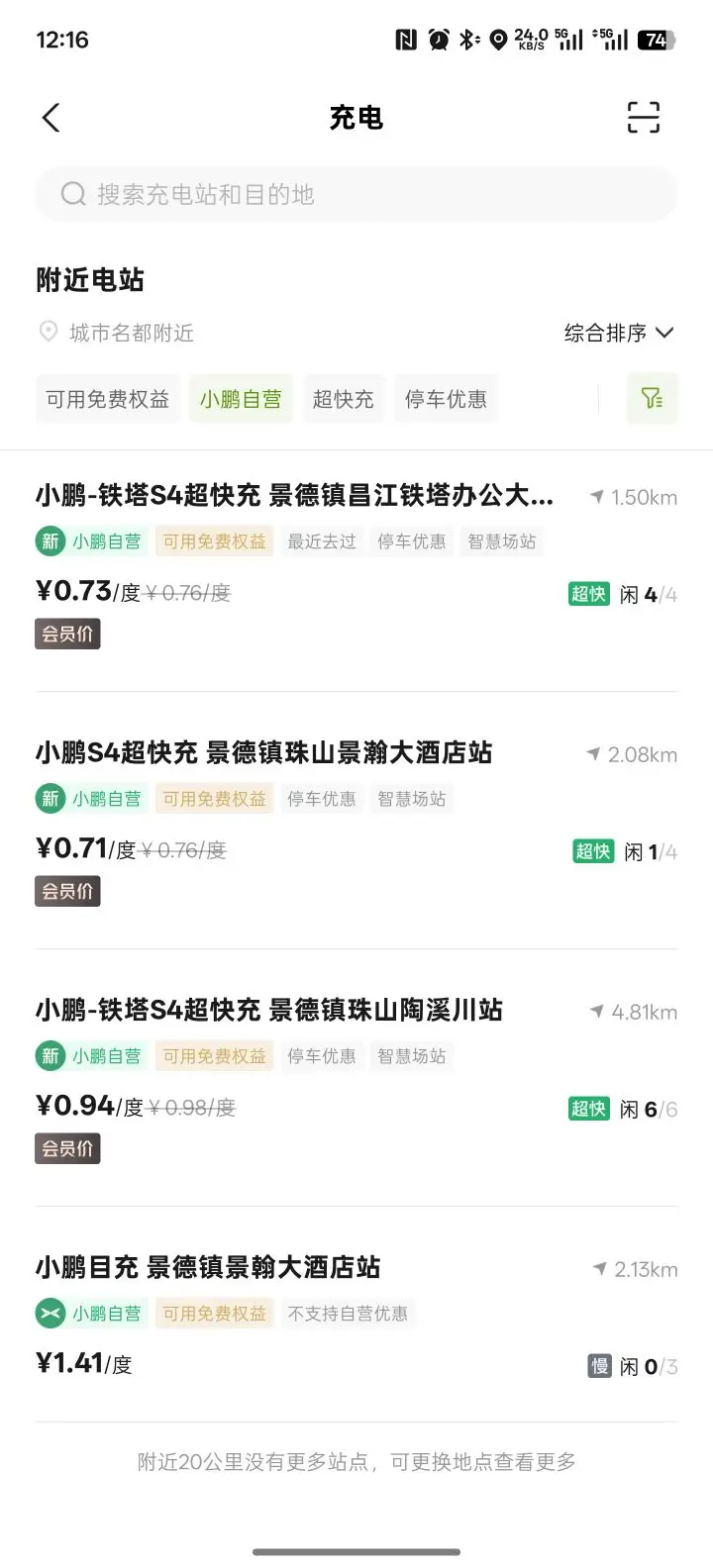Tap the 搜索充电站和目的地 search box

point(356,194)
